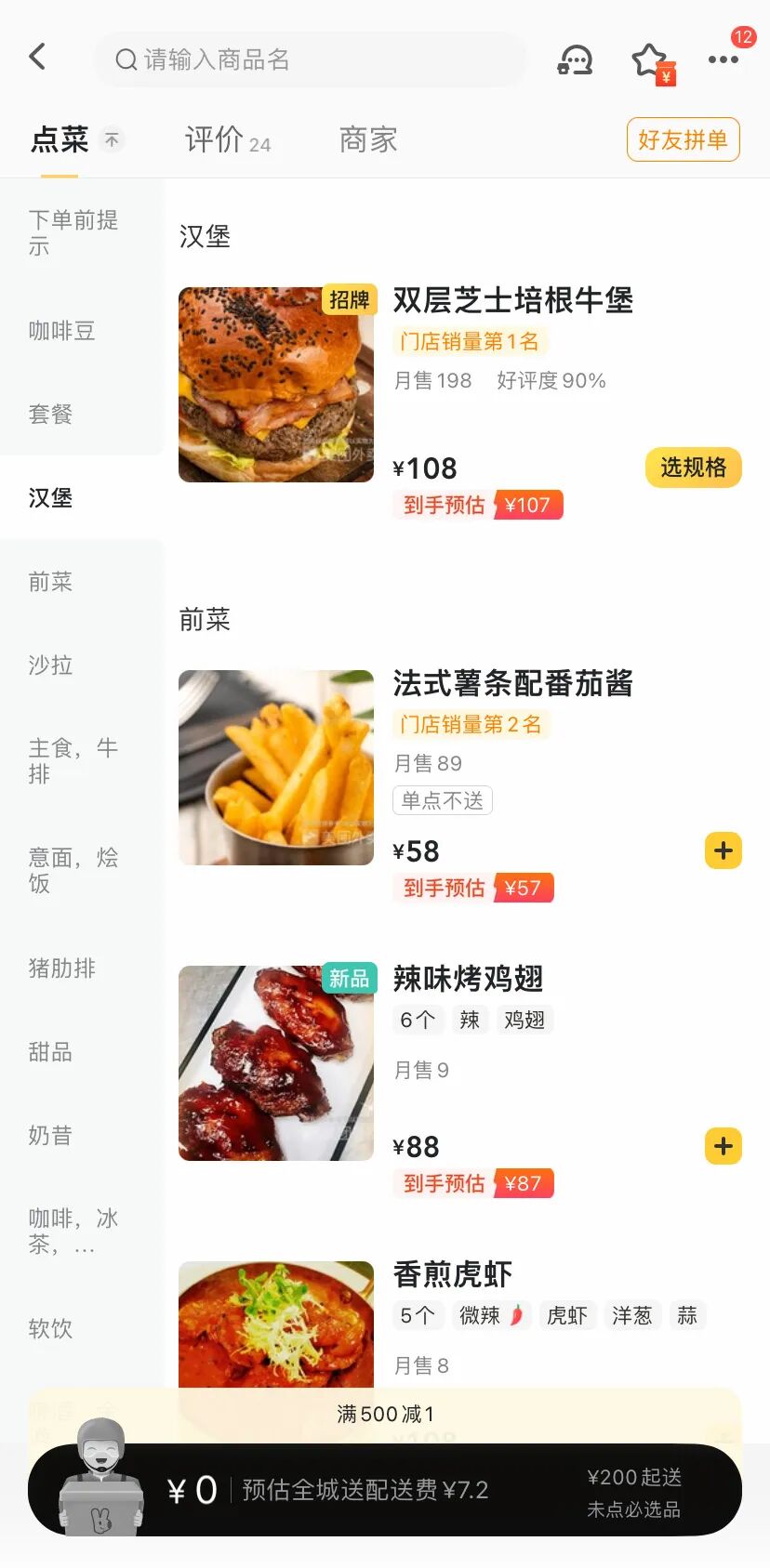Open the three-dot more options menu
770x1568 pixels.
[x=724, y=60]
